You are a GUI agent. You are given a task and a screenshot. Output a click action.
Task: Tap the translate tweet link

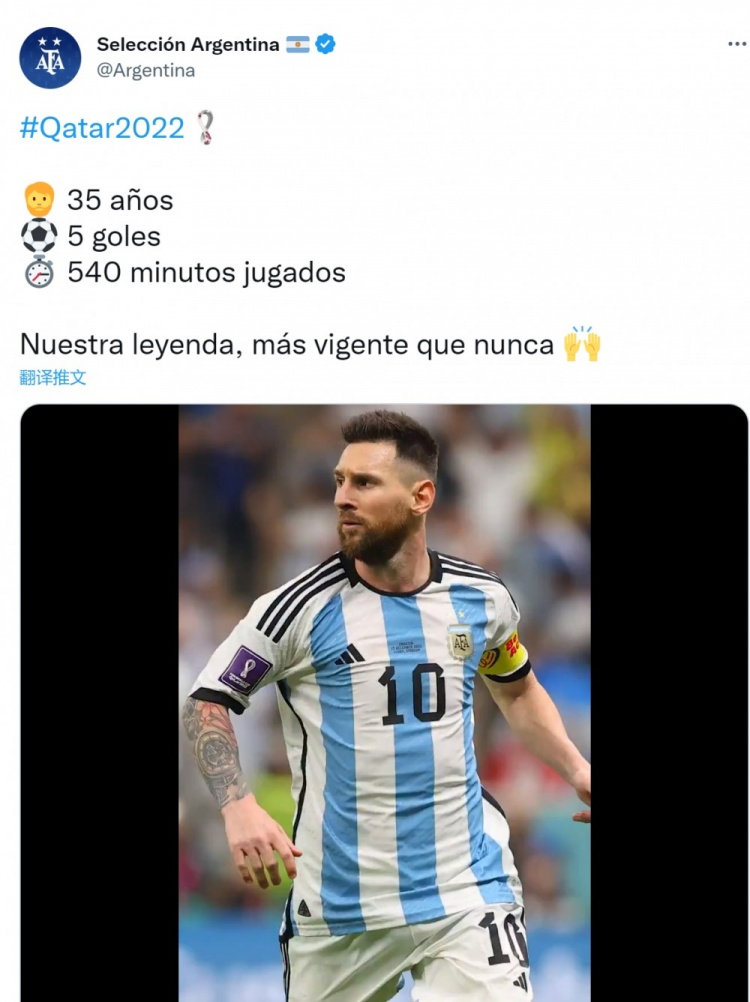click(53, 377)
